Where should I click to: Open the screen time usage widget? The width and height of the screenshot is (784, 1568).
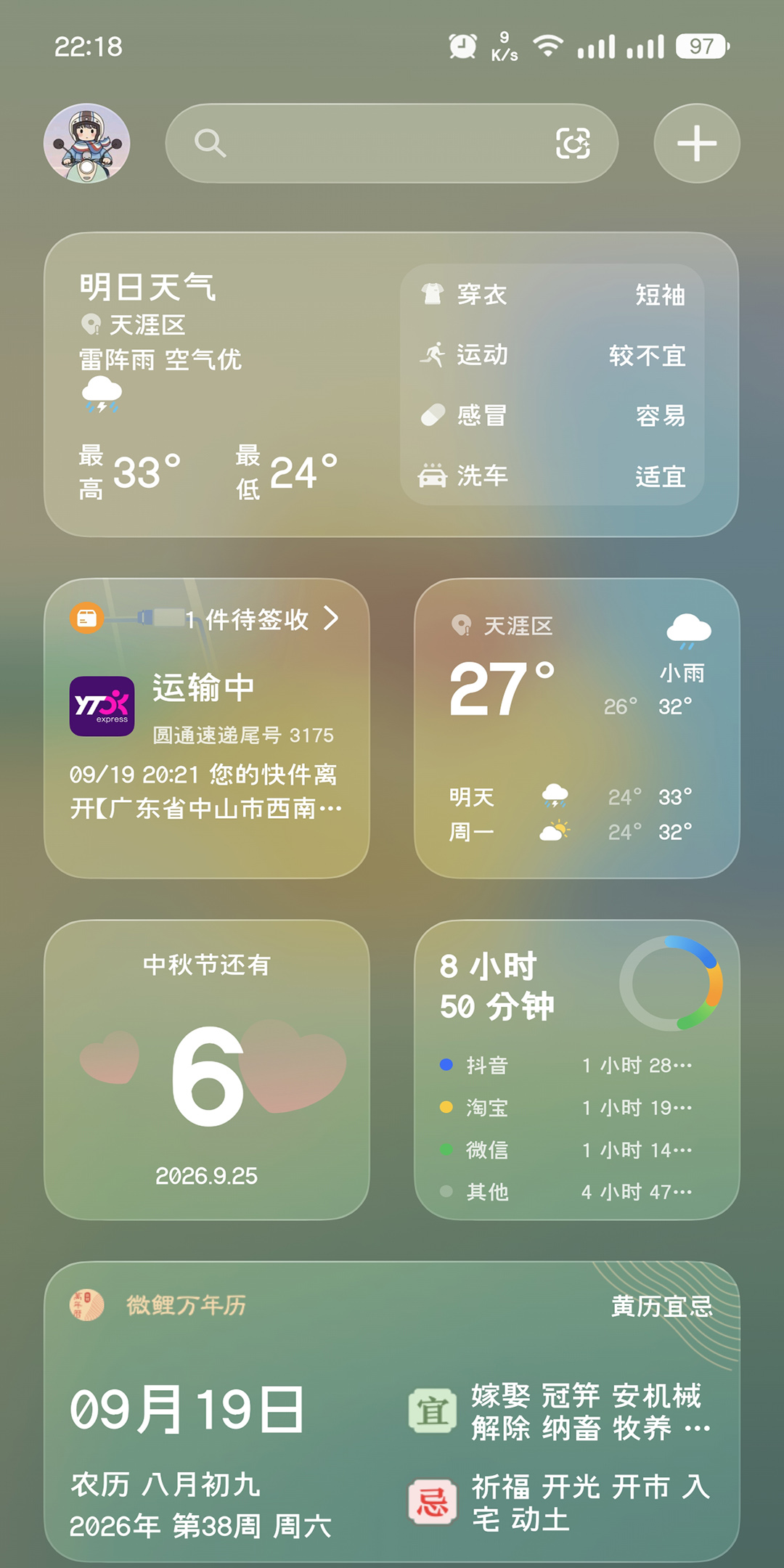click(577, 1070)
